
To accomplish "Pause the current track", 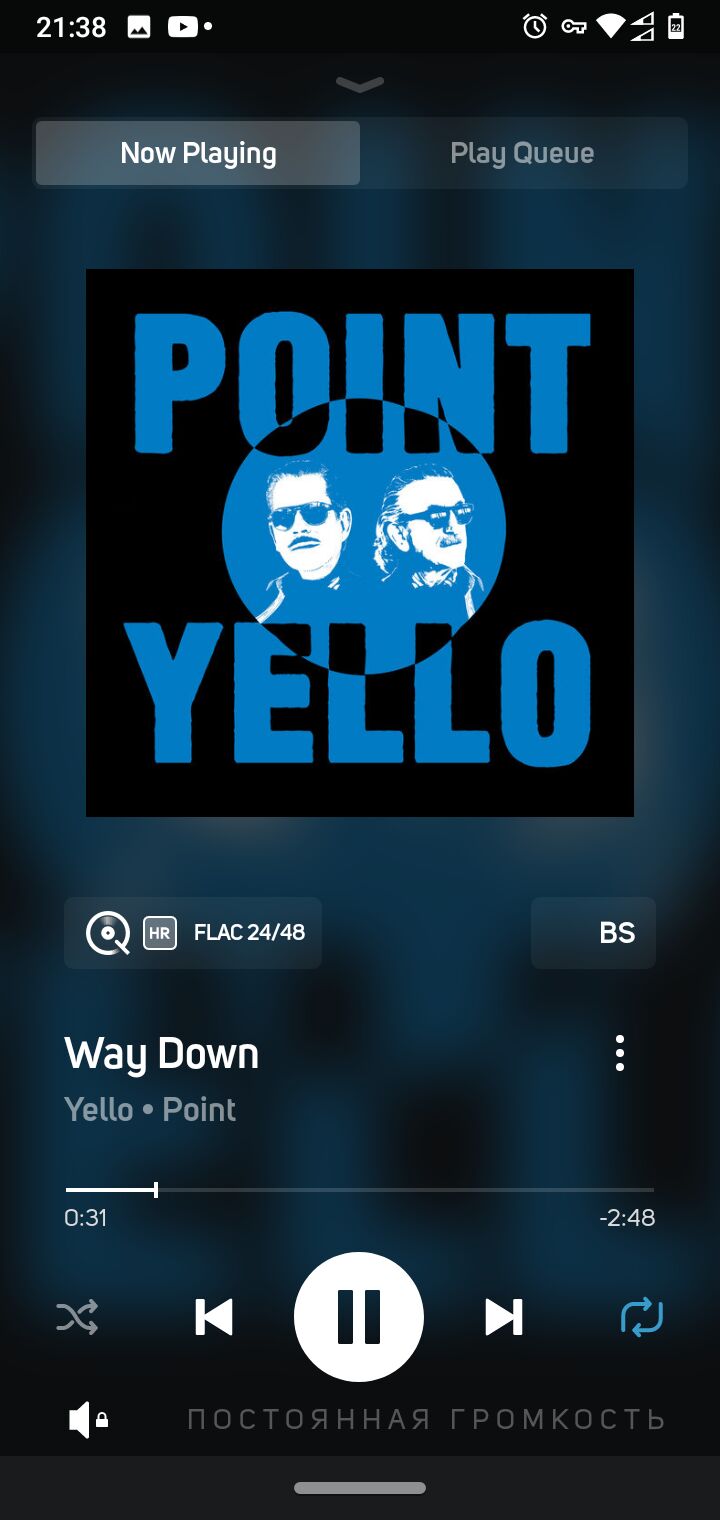I will pyautogui.click(x=359, y=1317).
